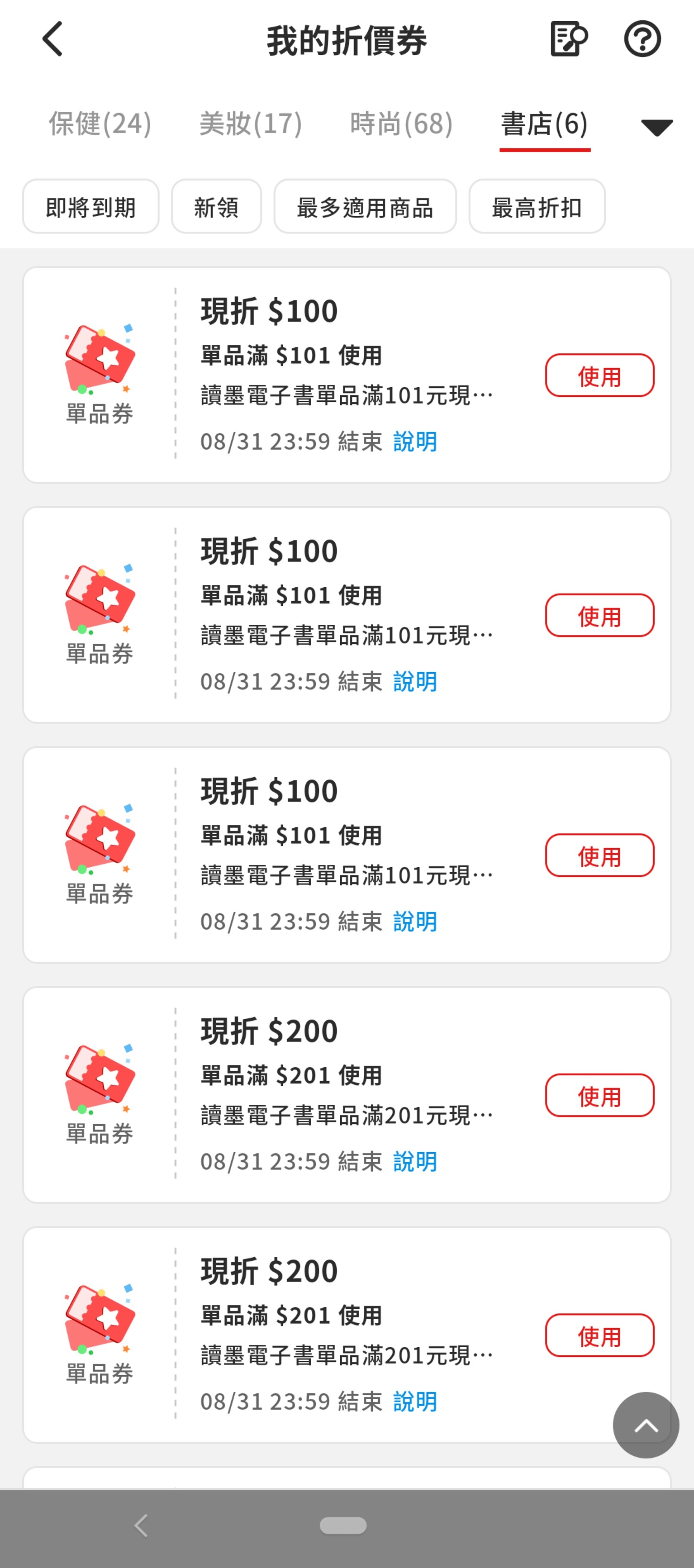Use the first 現折 $200 coupon
Image resolution: width=694 pixels, height=1568 pixels.
point(599,1096)
